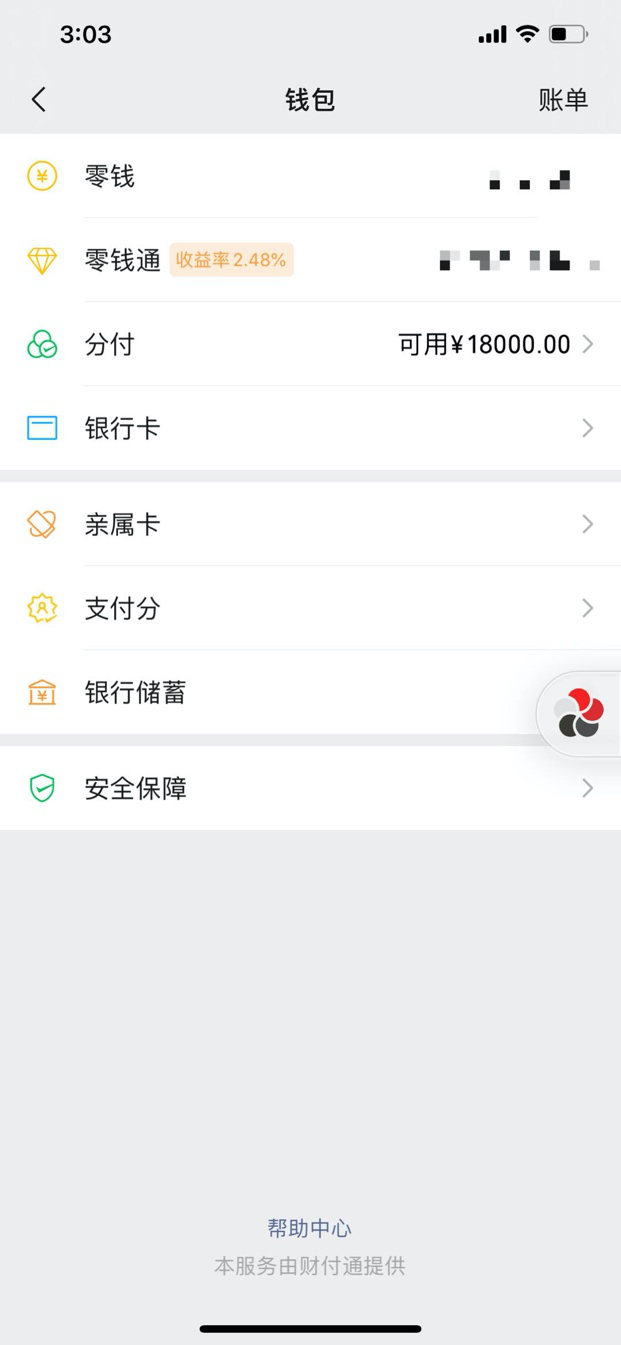The image size is (621, 1345).
Task: Visit the 帮助中心 help link
Action: (x=310, y=1228)
